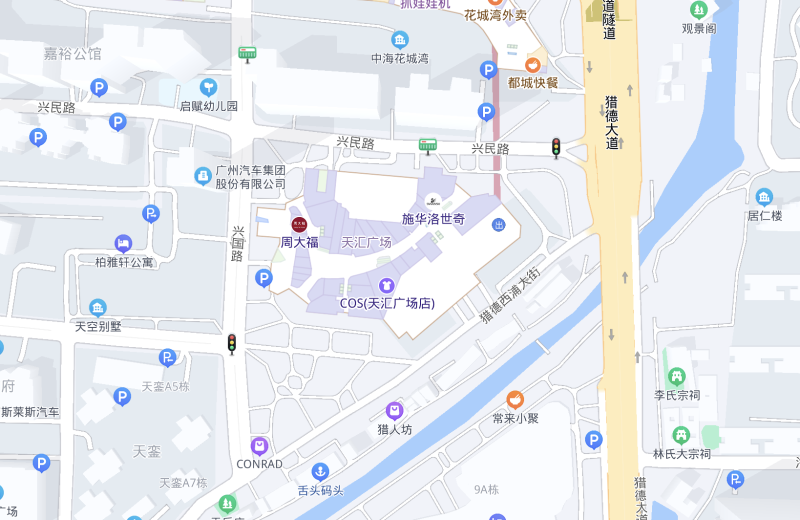The height and width of the screenshot is (520, 800).
Task: Open the 常来小聚 restaurant marker
Action: (515, 400)
